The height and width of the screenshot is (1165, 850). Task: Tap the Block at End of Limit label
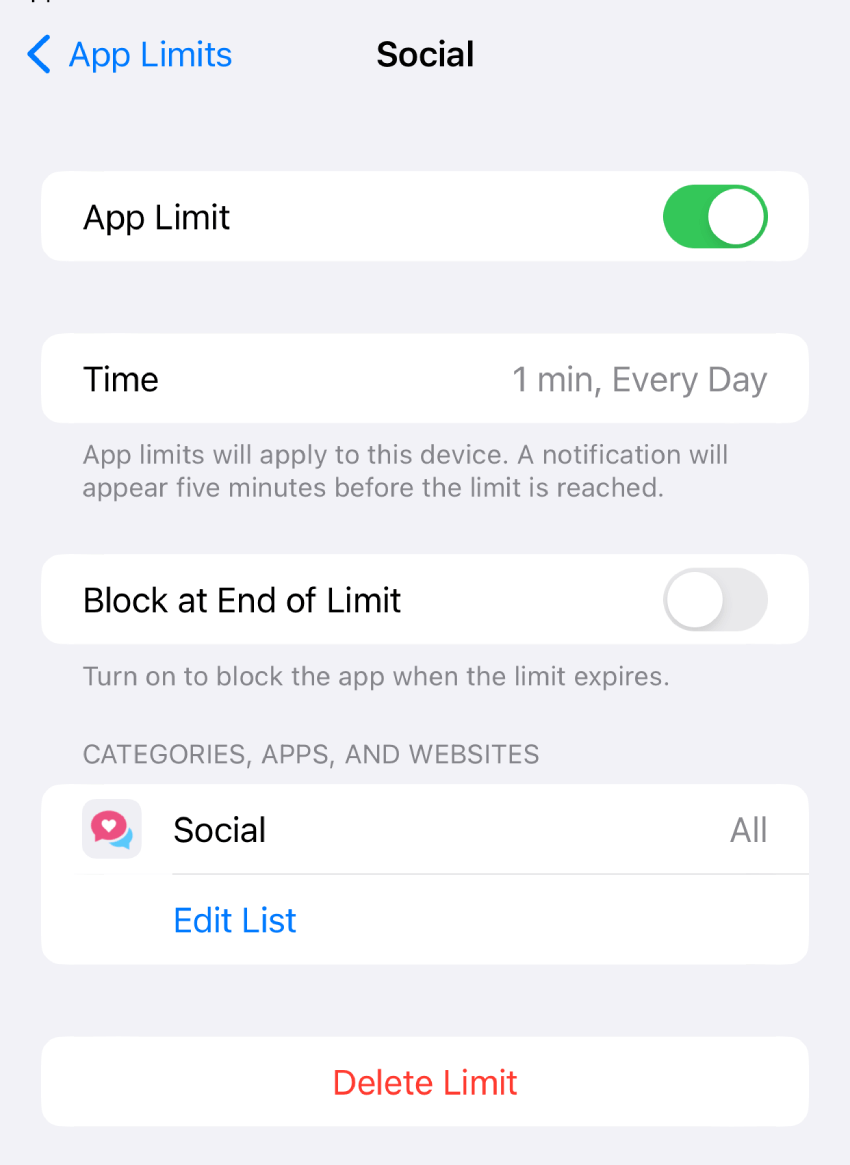[241, 599]
